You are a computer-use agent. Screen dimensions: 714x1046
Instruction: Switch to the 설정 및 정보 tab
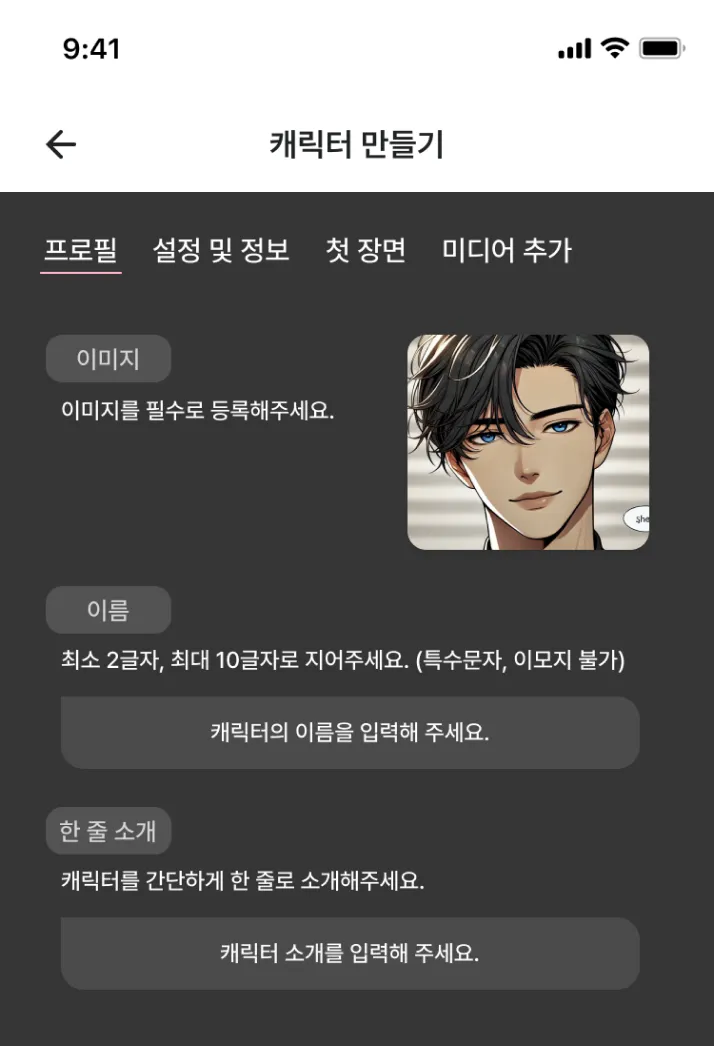pos(221,250)
